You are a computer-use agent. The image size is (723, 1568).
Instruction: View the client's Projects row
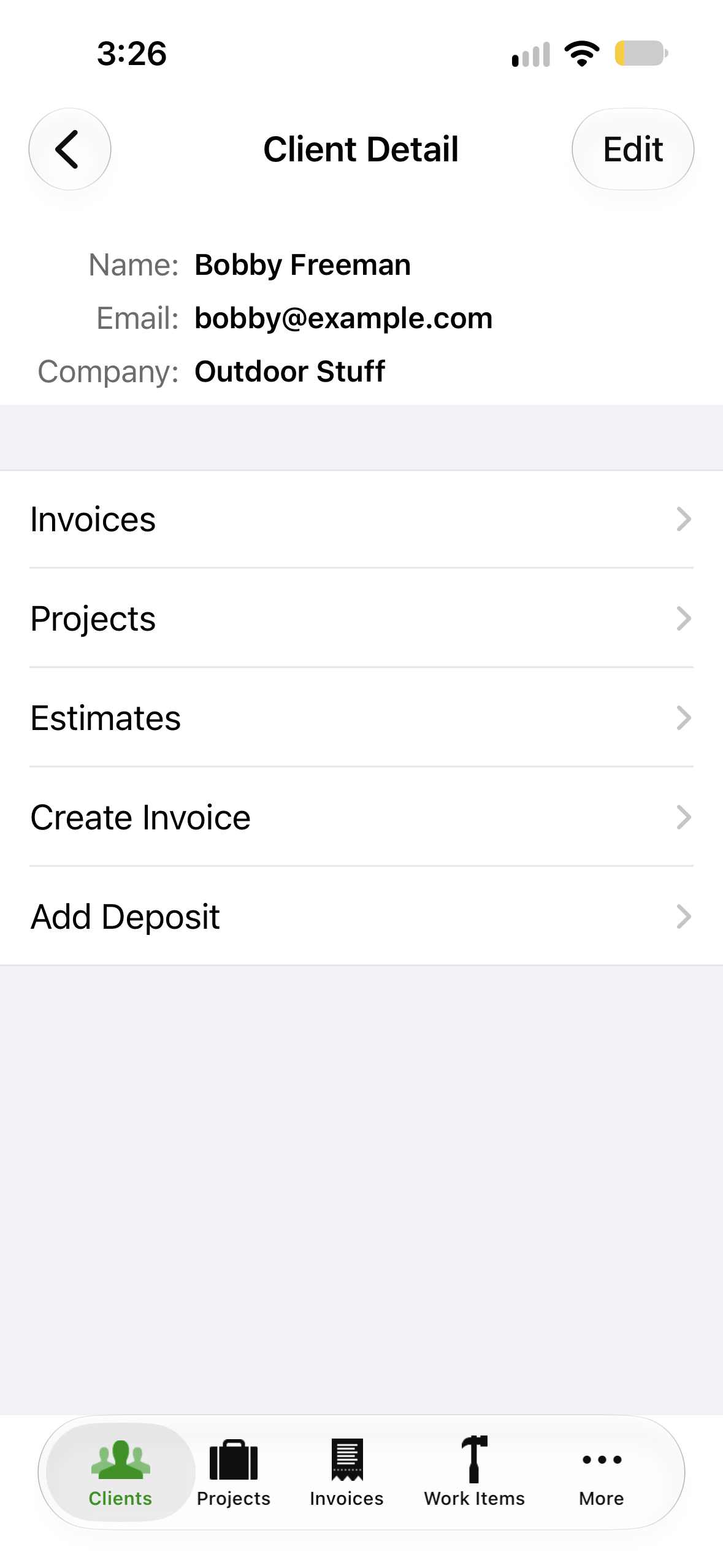click(x=362, y=618)
